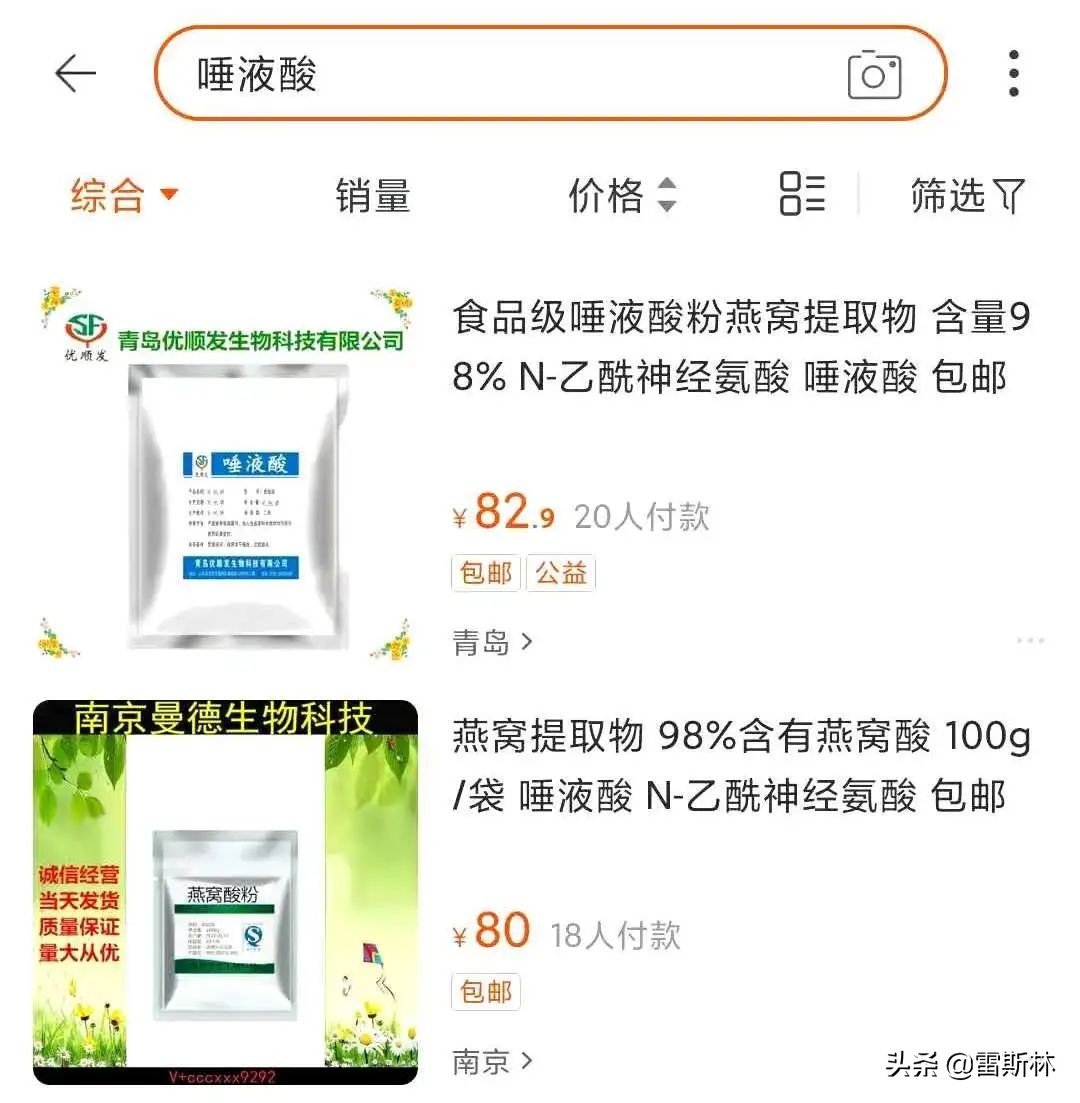Expand the 南京 location chevron
This screenshot has height=1103, width=1080.
[x=528, y=1061]
